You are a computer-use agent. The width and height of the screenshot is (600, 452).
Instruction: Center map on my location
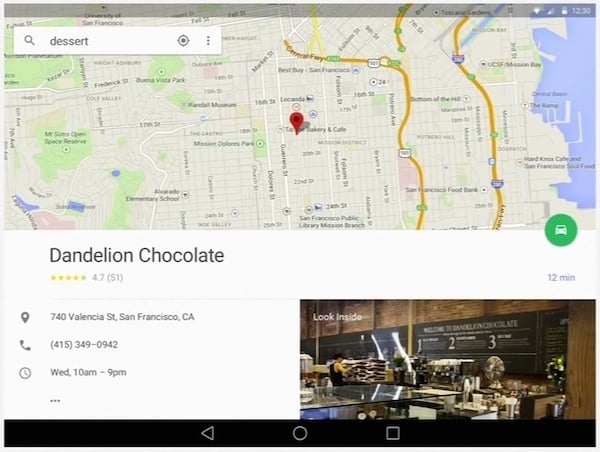(x=183, y=41)
